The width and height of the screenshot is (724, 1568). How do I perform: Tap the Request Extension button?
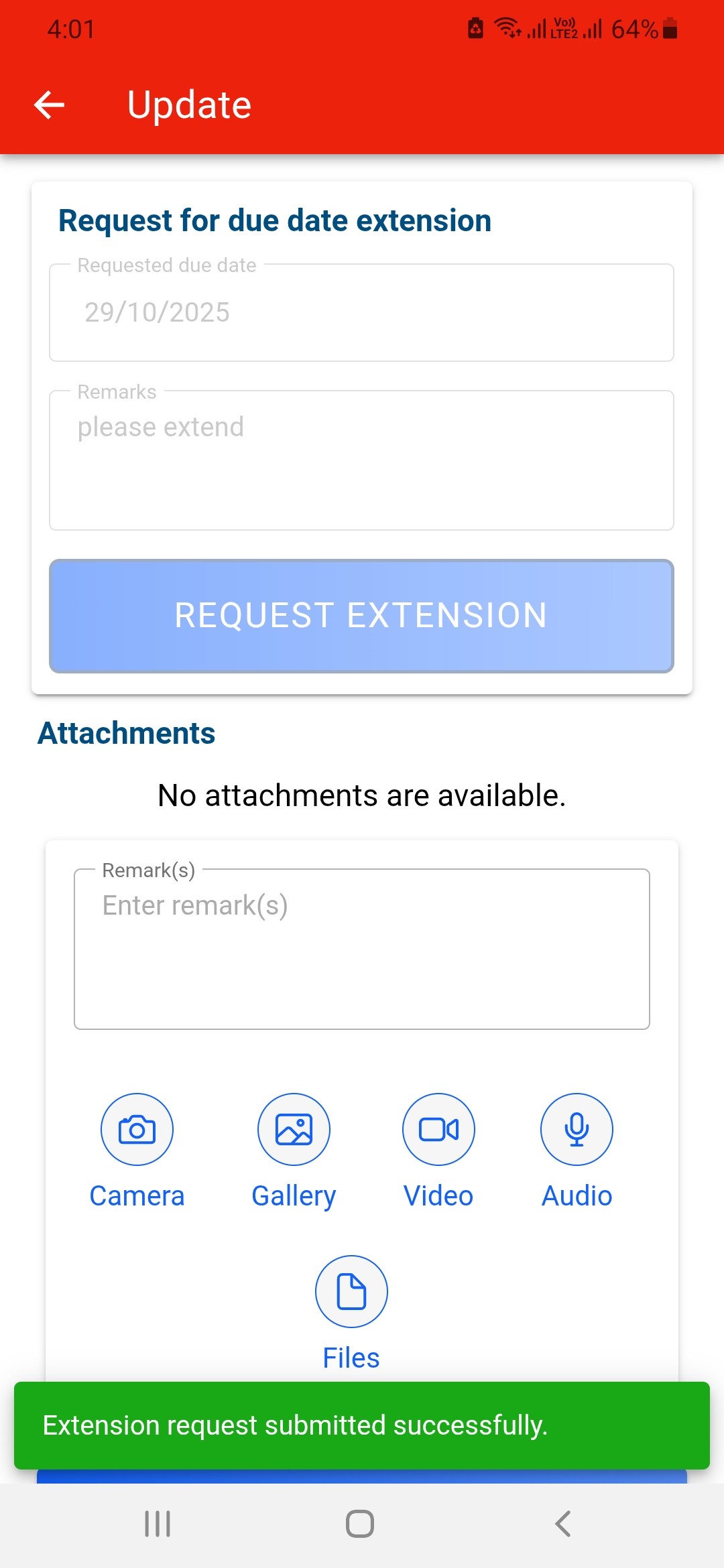point(361,616)
